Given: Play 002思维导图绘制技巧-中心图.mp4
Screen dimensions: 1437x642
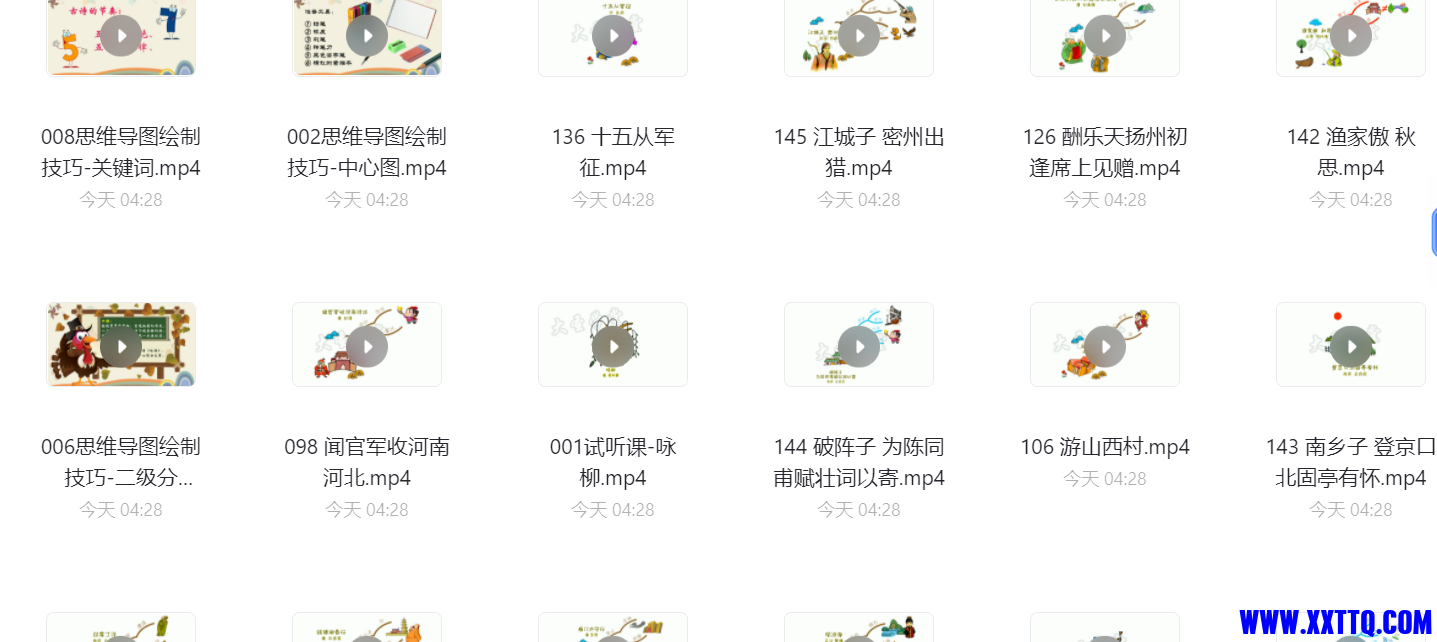Looking at the screenshot, I should (x=367, y=36).
